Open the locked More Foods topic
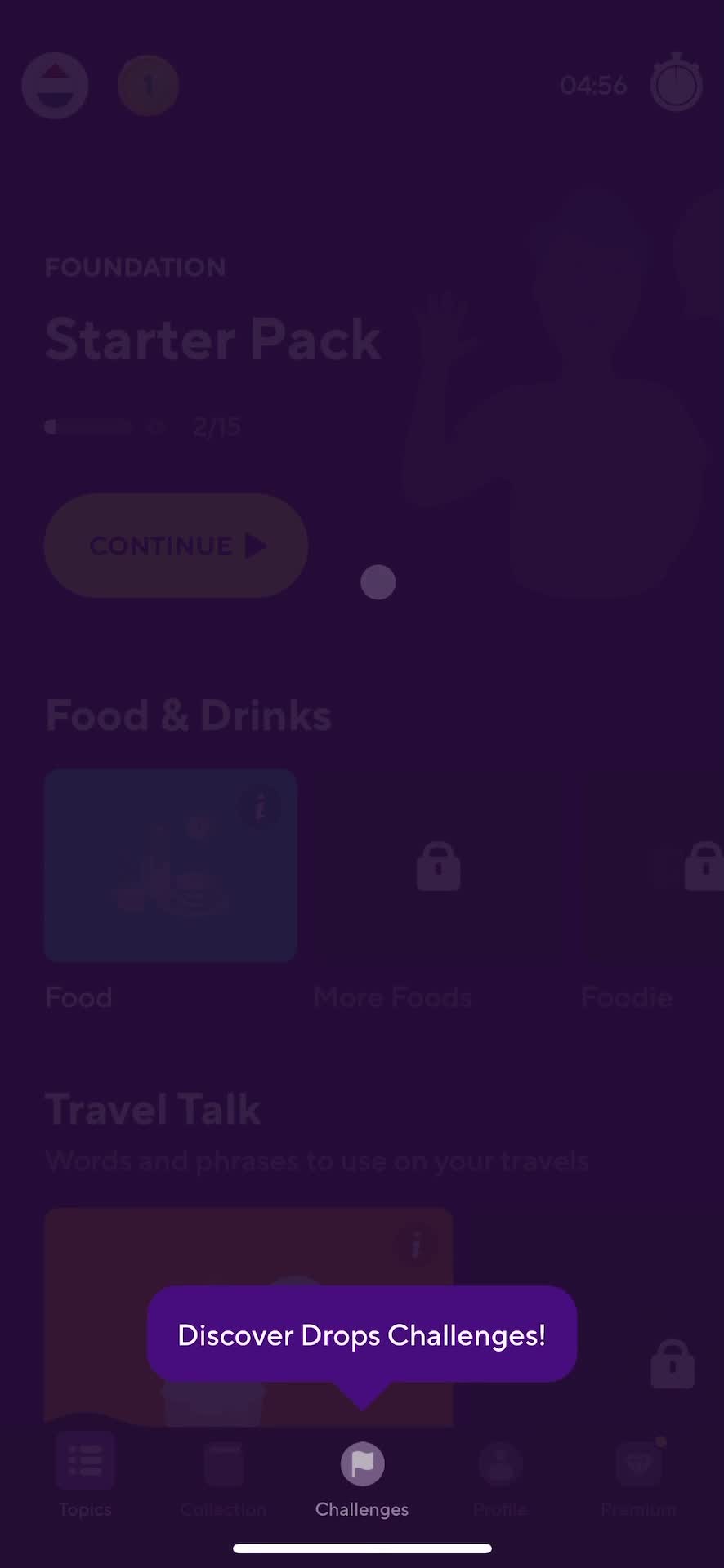This screenshot has width=724, height=1568. 438,867
